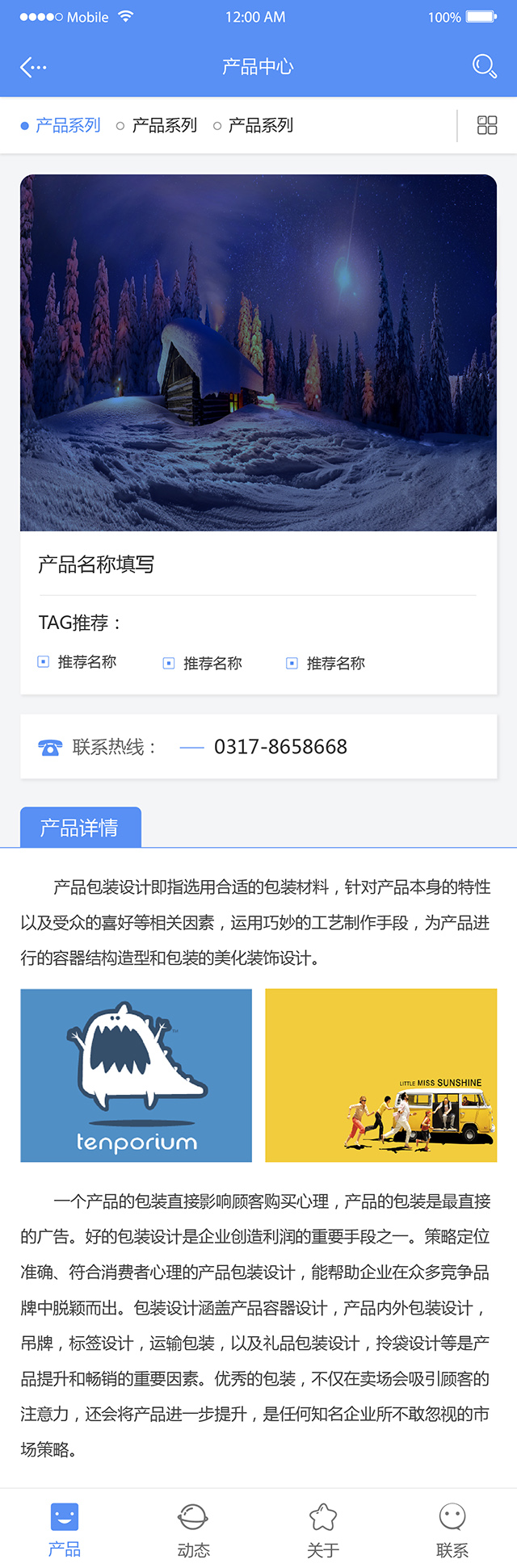The image size is (517, 1568).
Task: Open the tenporium image
Action: click(136, 1075)
